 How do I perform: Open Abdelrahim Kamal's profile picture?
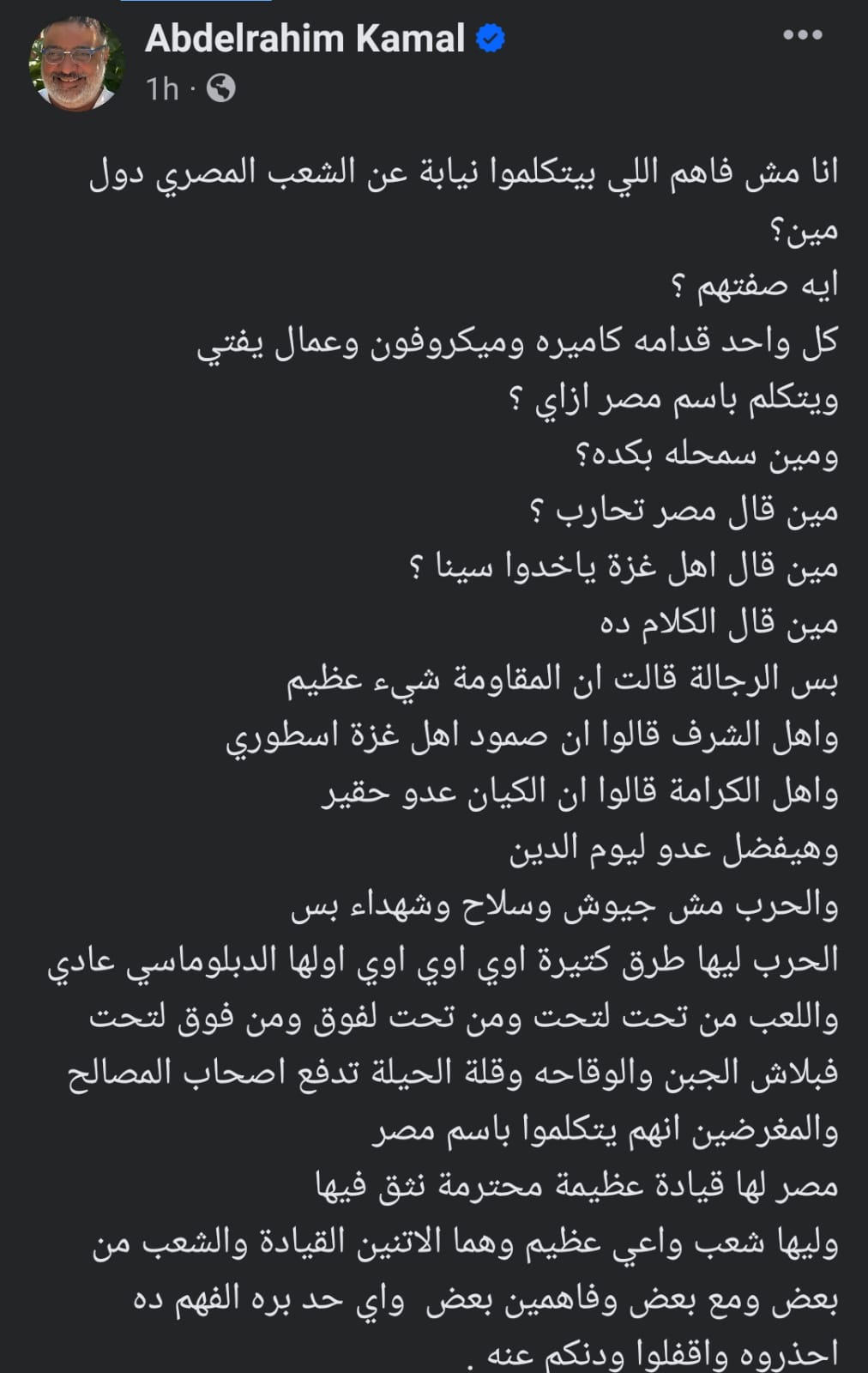point(75,64)
